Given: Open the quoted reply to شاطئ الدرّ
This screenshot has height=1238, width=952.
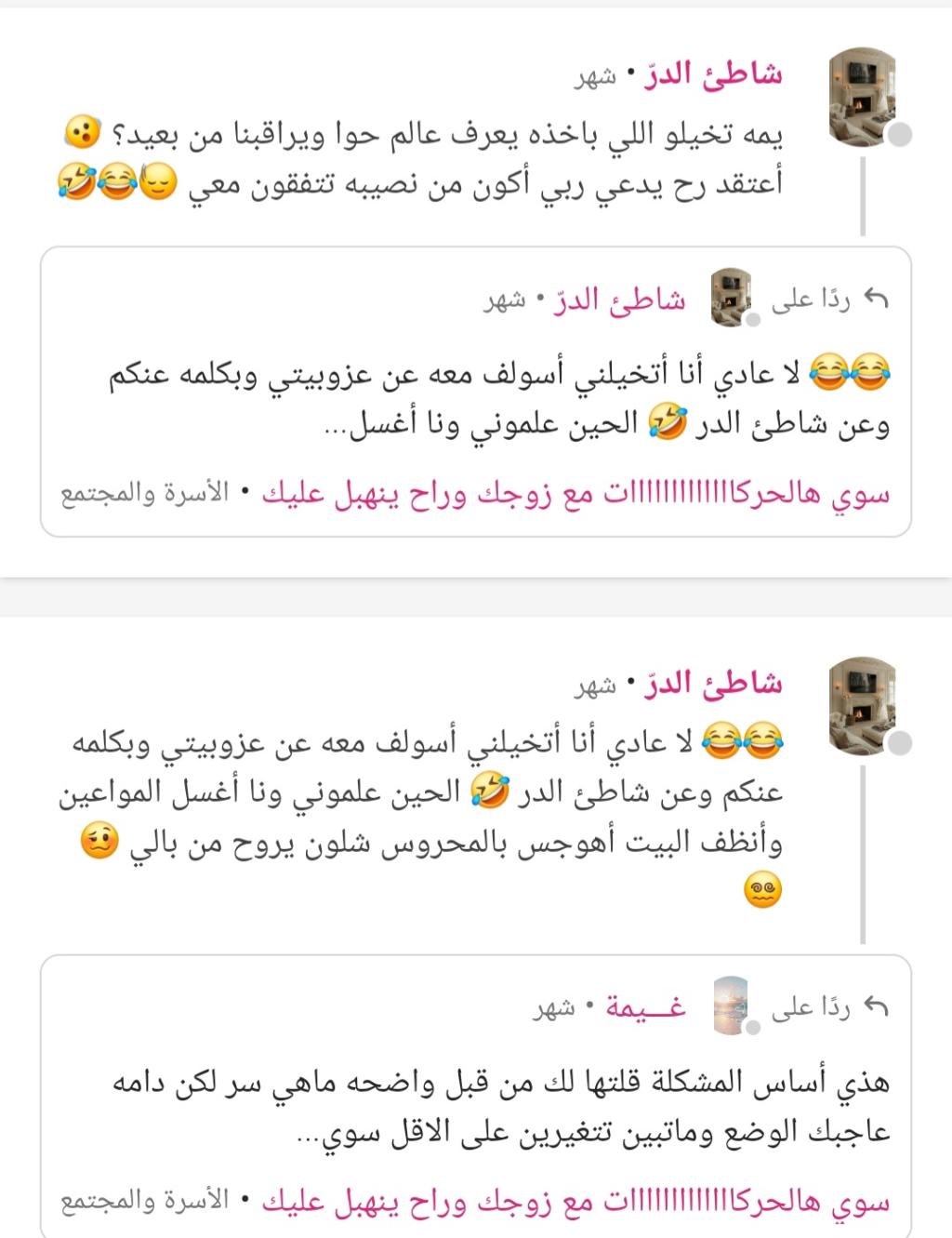Looking at the screenshot, I should 499,399.
